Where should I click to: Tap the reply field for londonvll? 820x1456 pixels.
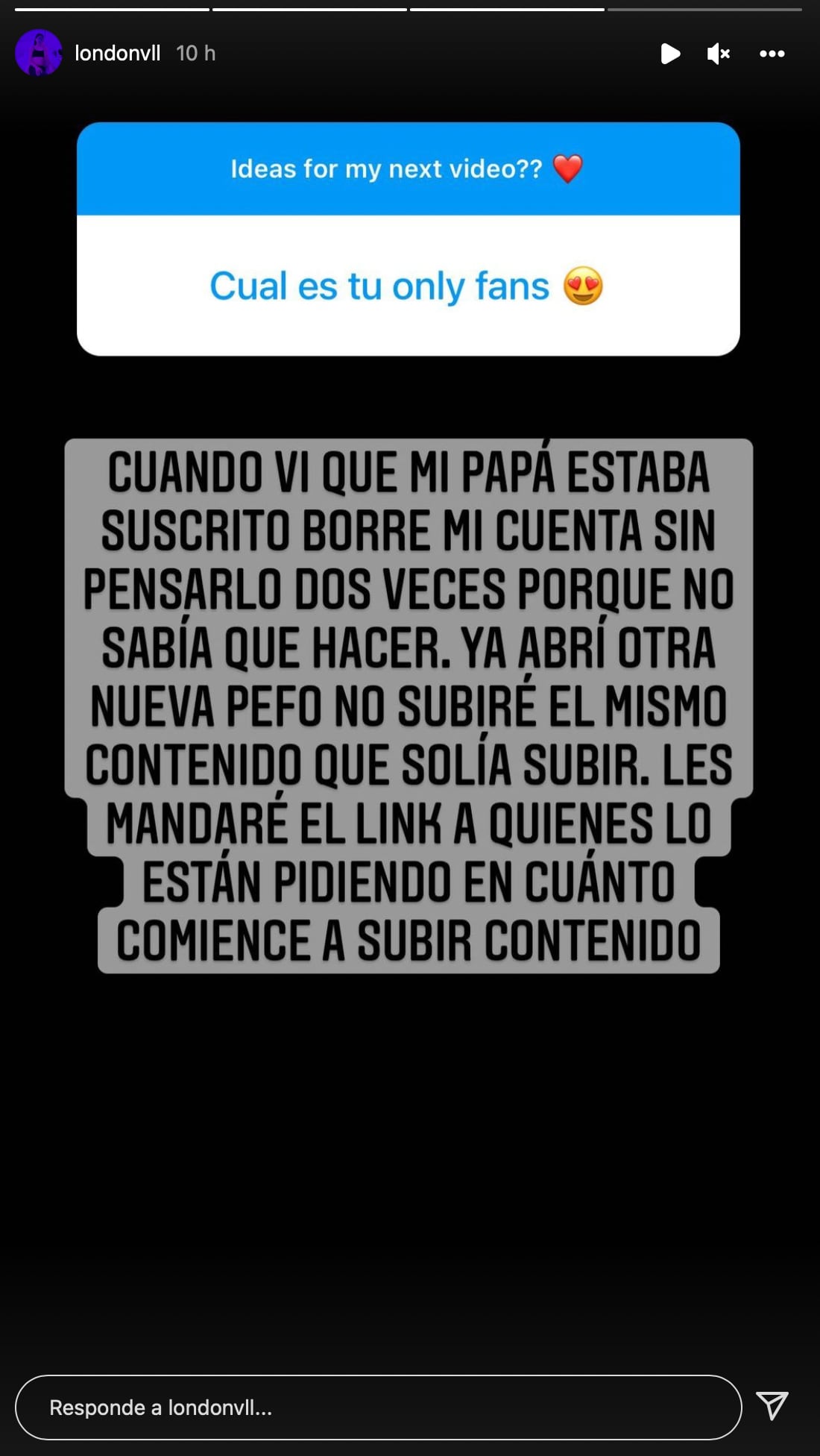click(378, 1407)
